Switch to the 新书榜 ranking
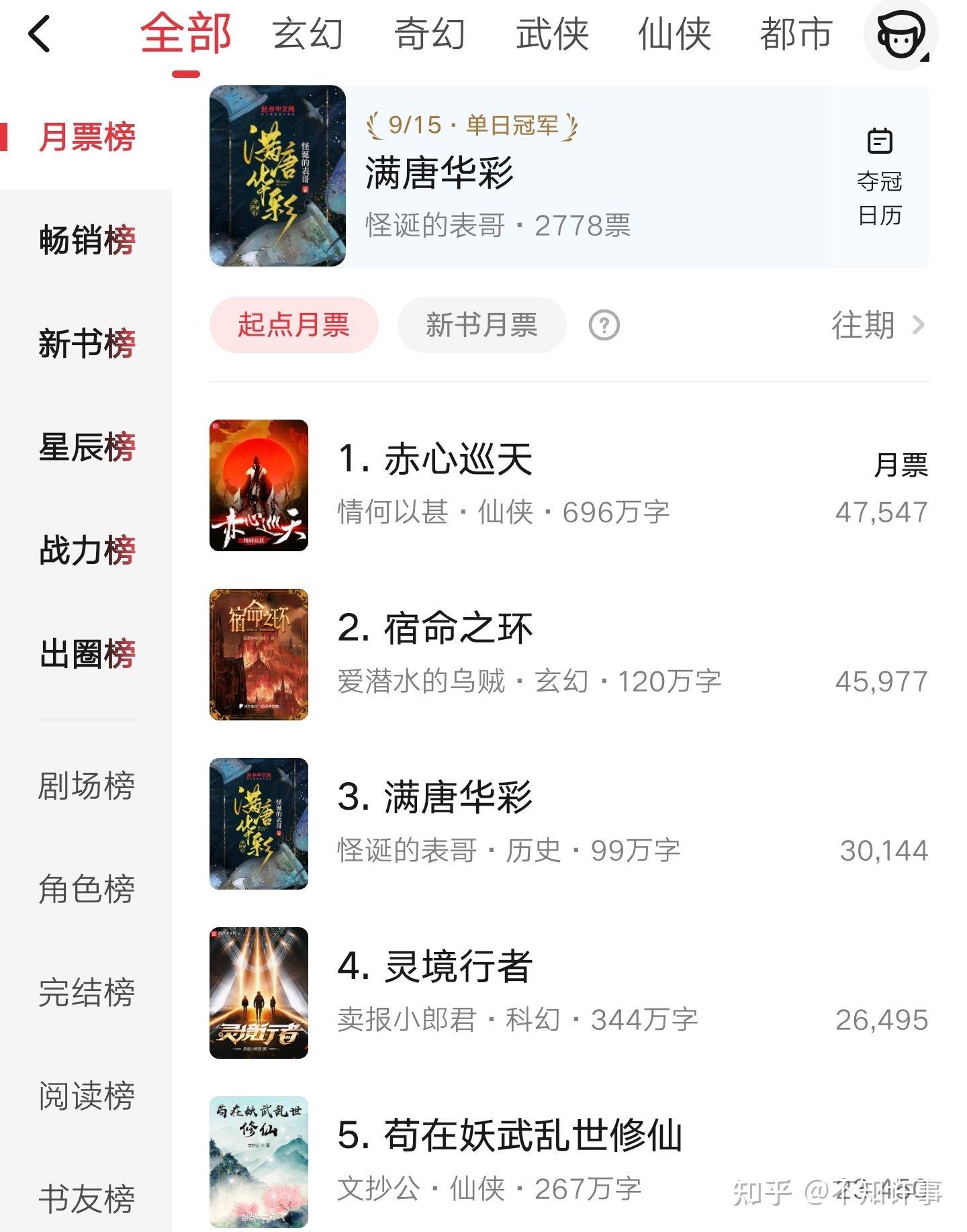The height and width of the screenshot is (1232, 967). point(87,343)
